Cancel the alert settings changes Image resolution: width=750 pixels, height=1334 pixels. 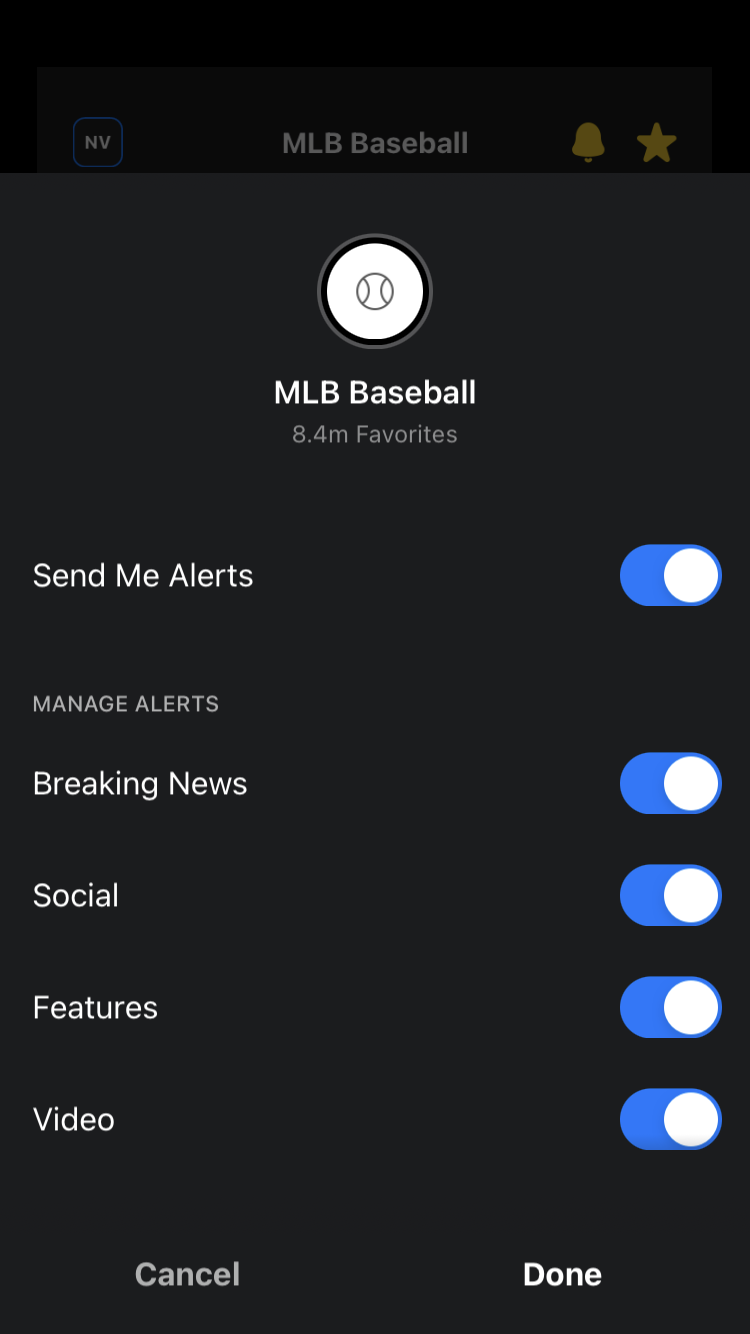pos(187,1274)
